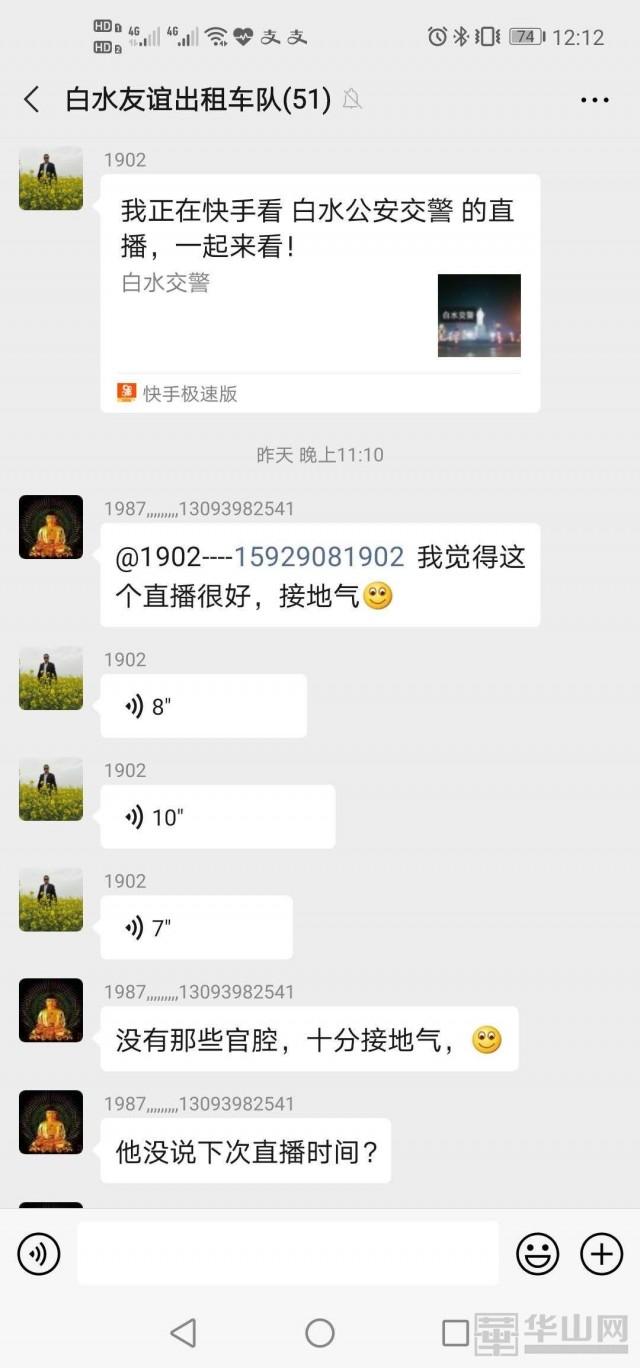Go back from the group chat
640x1368 pixels.
point(32,99)
